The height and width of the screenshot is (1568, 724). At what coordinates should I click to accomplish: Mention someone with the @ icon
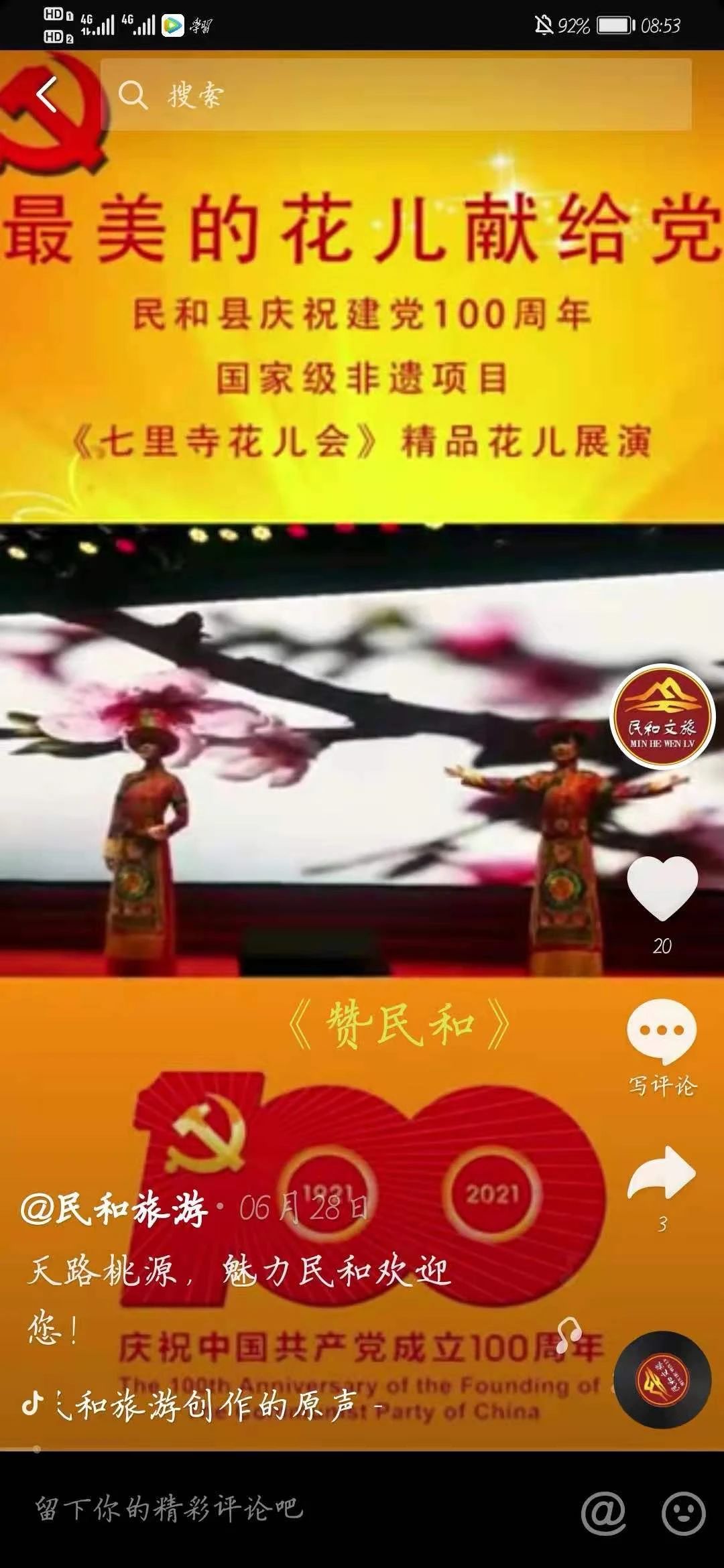pos(603,1512)
